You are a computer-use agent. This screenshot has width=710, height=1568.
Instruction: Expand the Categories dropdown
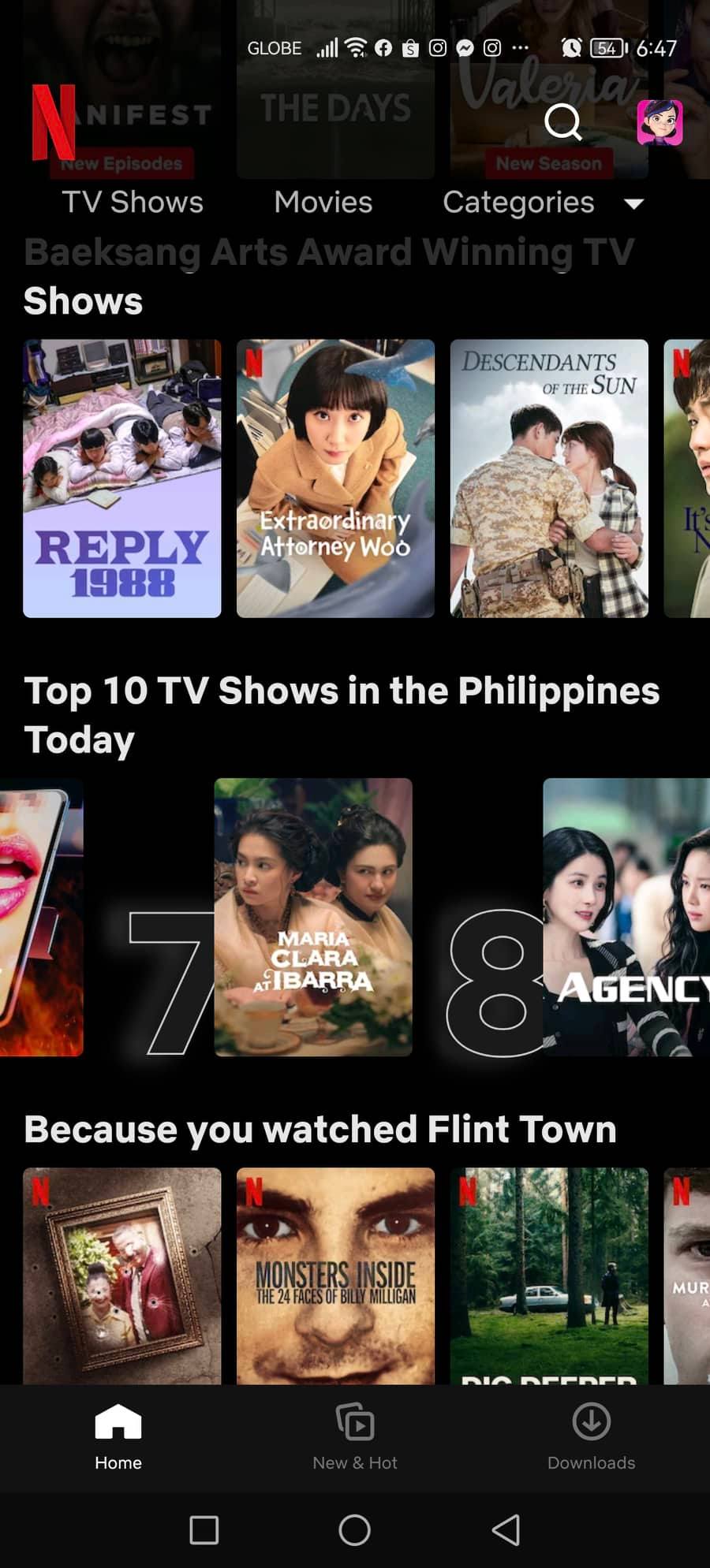point(543,203)
